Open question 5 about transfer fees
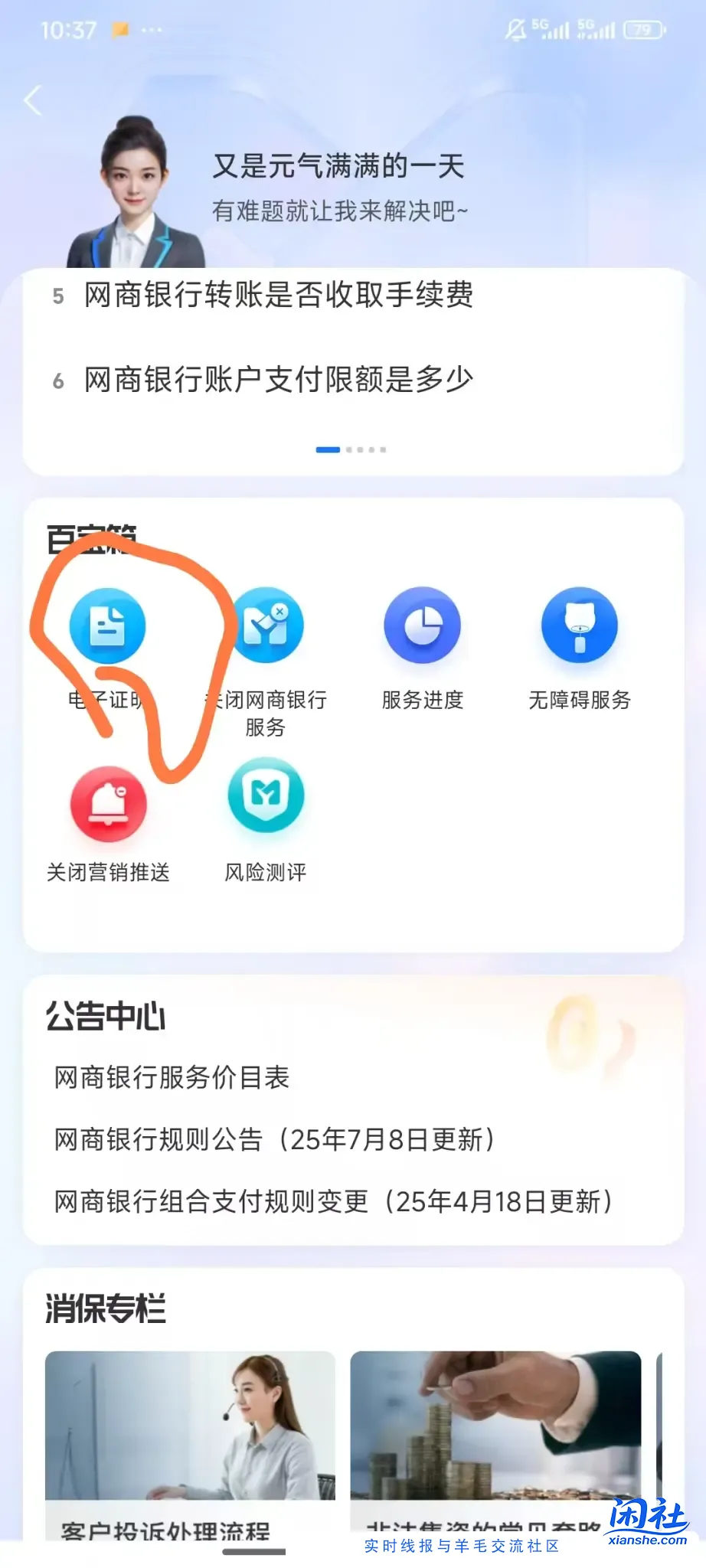This screenshot has height=1568, width=706. [x=277, y=295]
